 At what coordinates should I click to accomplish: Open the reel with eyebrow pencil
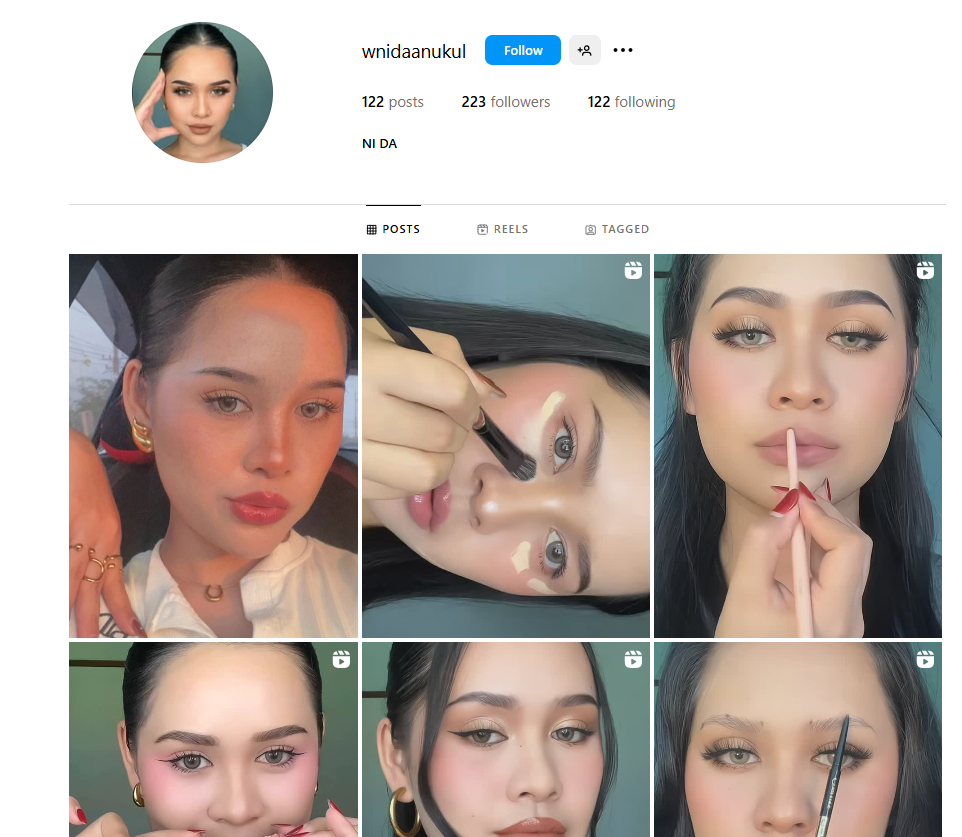point(797,740)
